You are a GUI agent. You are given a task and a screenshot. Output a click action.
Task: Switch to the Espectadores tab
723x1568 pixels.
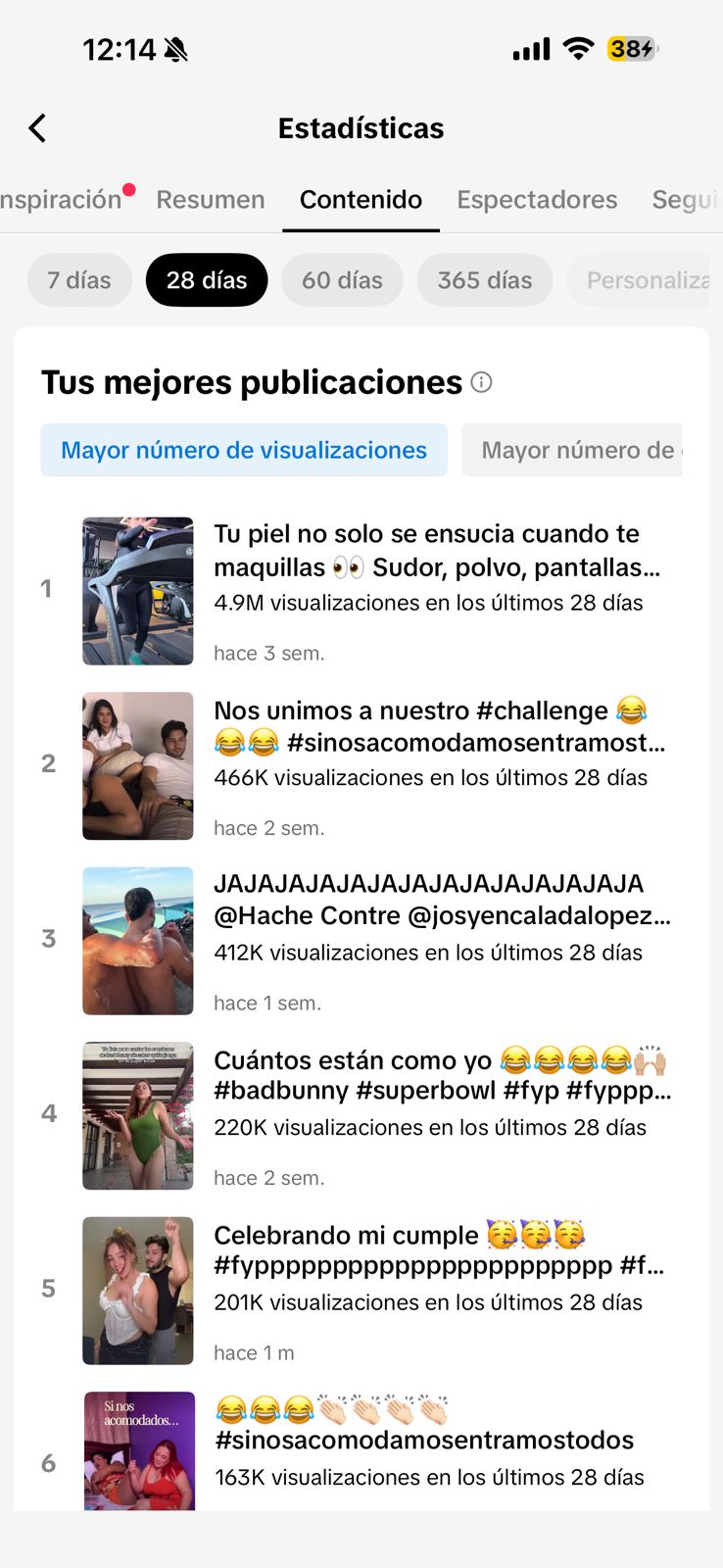[537, 200]
